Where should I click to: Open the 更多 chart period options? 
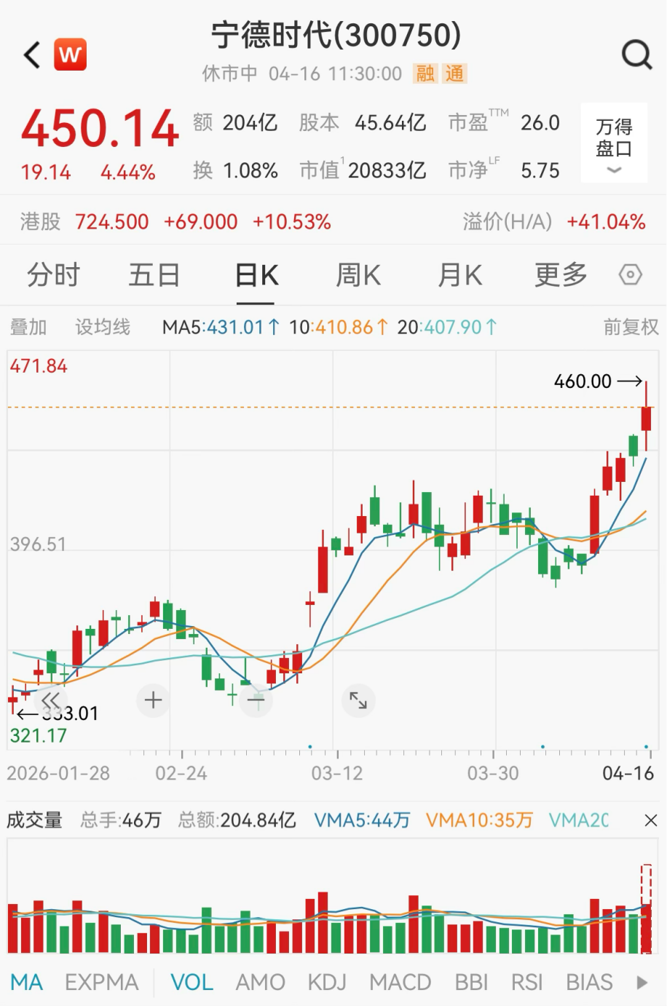[x=560, y=275]
